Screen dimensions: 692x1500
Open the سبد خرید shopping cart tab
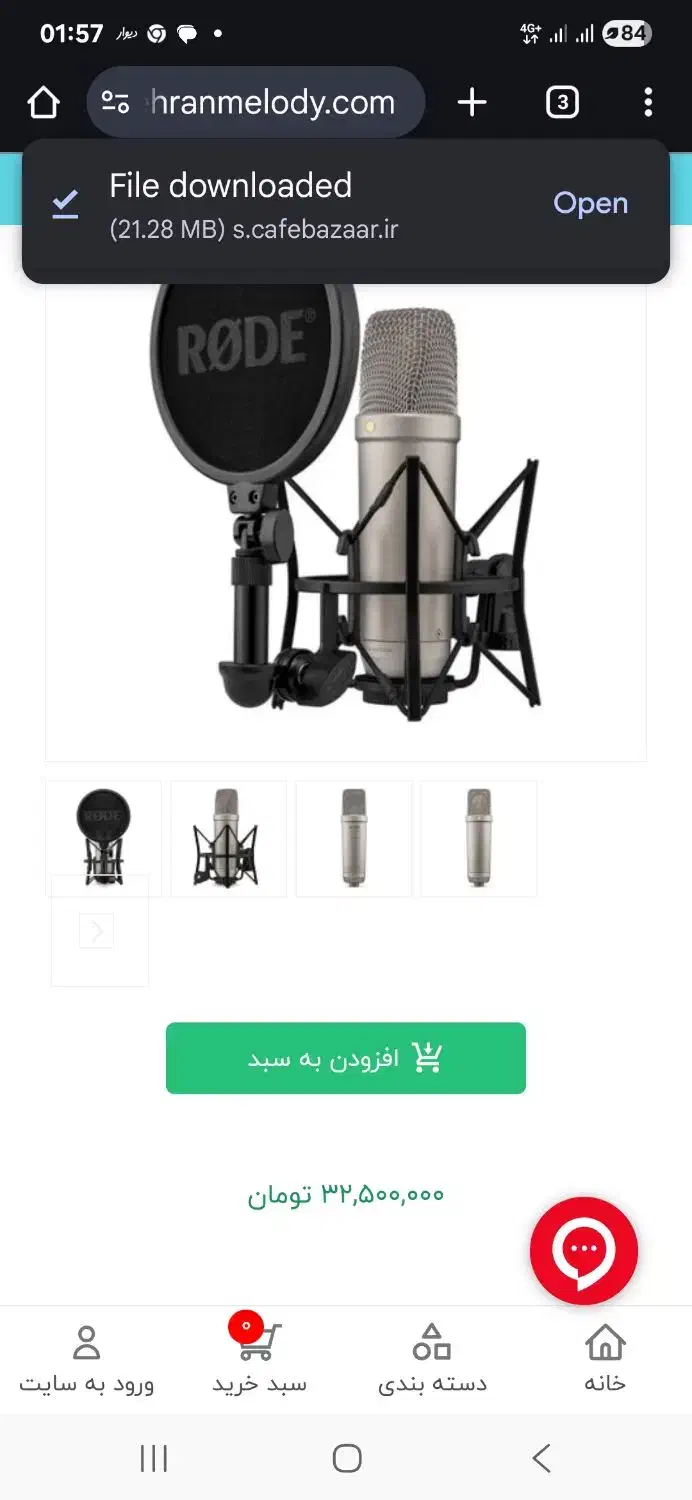click(x=259, y=1358)
